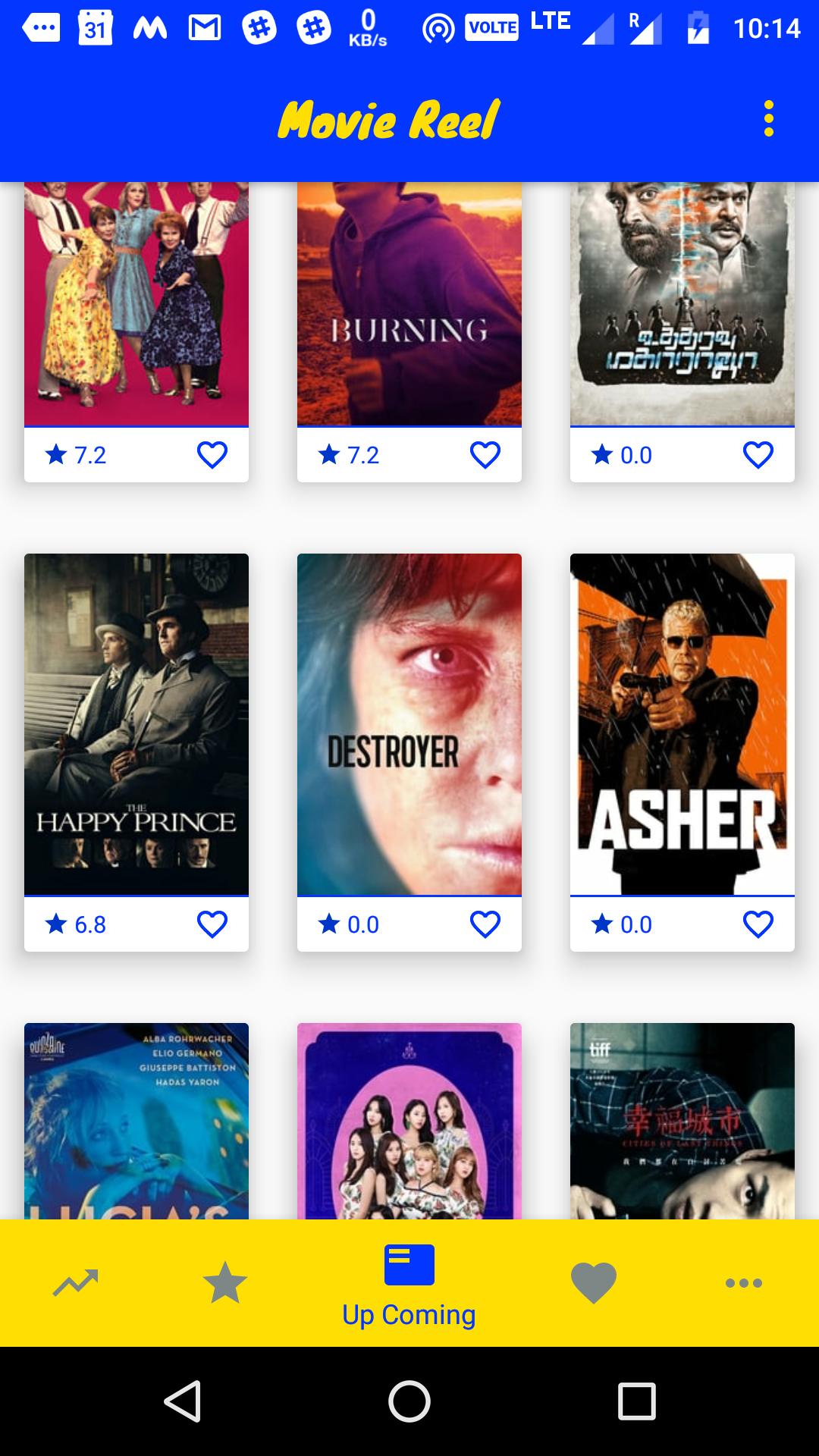Open the Destroyer movie card
The height and width of the screenshot is (1456, 819).
tap(409, 724)
